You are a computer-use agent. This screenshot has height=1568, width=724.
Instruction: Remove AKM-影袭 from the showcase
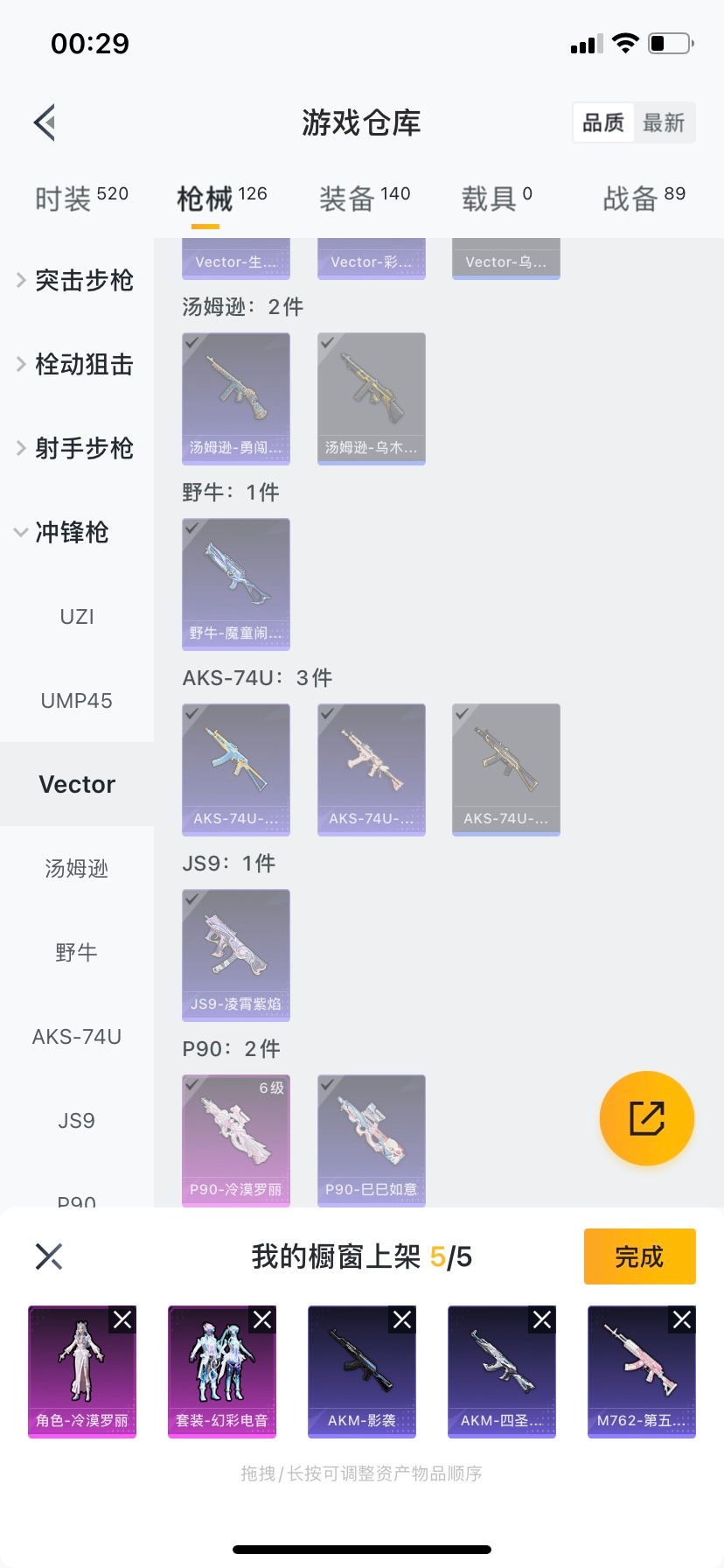point(402,1319)
